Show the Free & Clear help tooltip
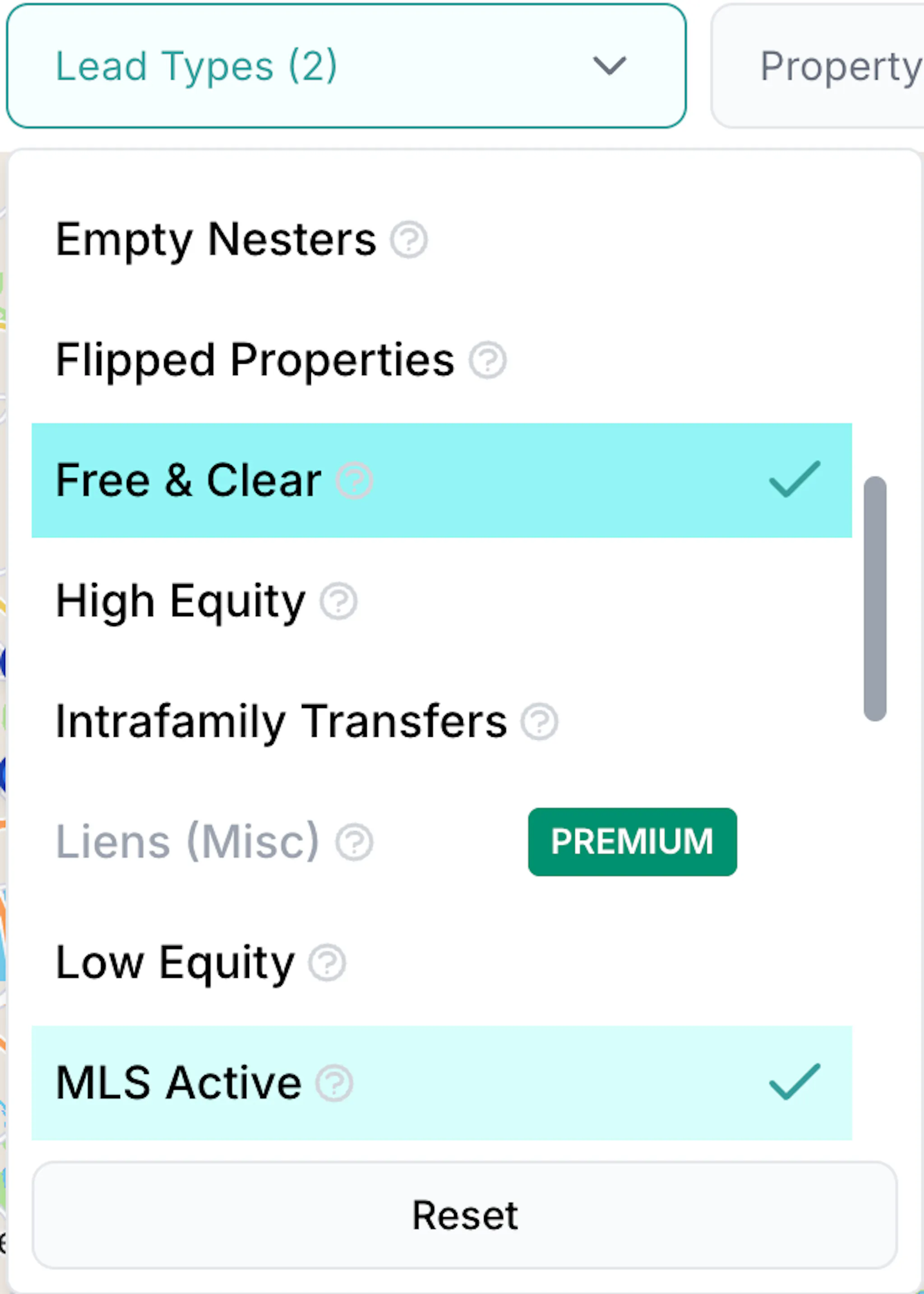Viewport: 924px width, 1294px height. (x=354, y=481)
